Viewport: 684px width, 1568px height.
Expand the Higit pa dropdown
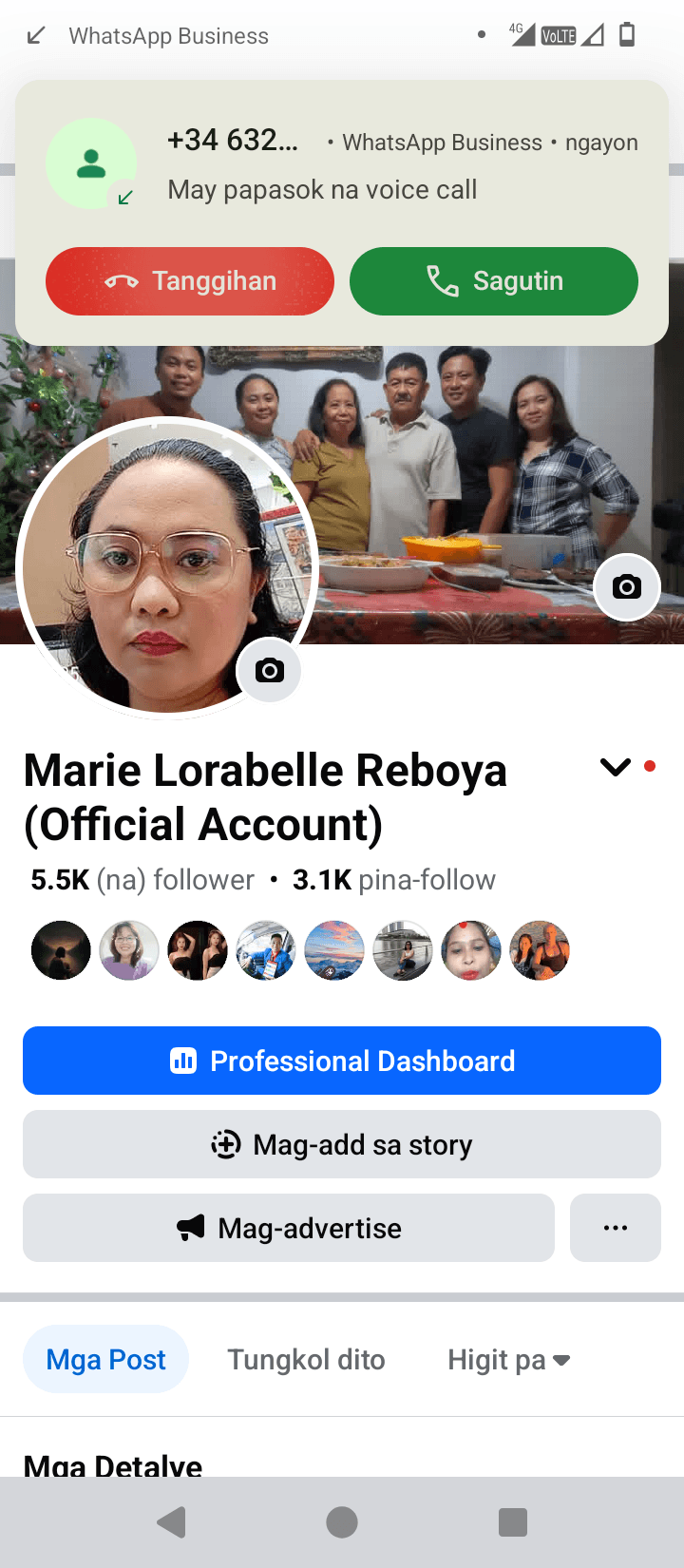[x=508, y=1360]
